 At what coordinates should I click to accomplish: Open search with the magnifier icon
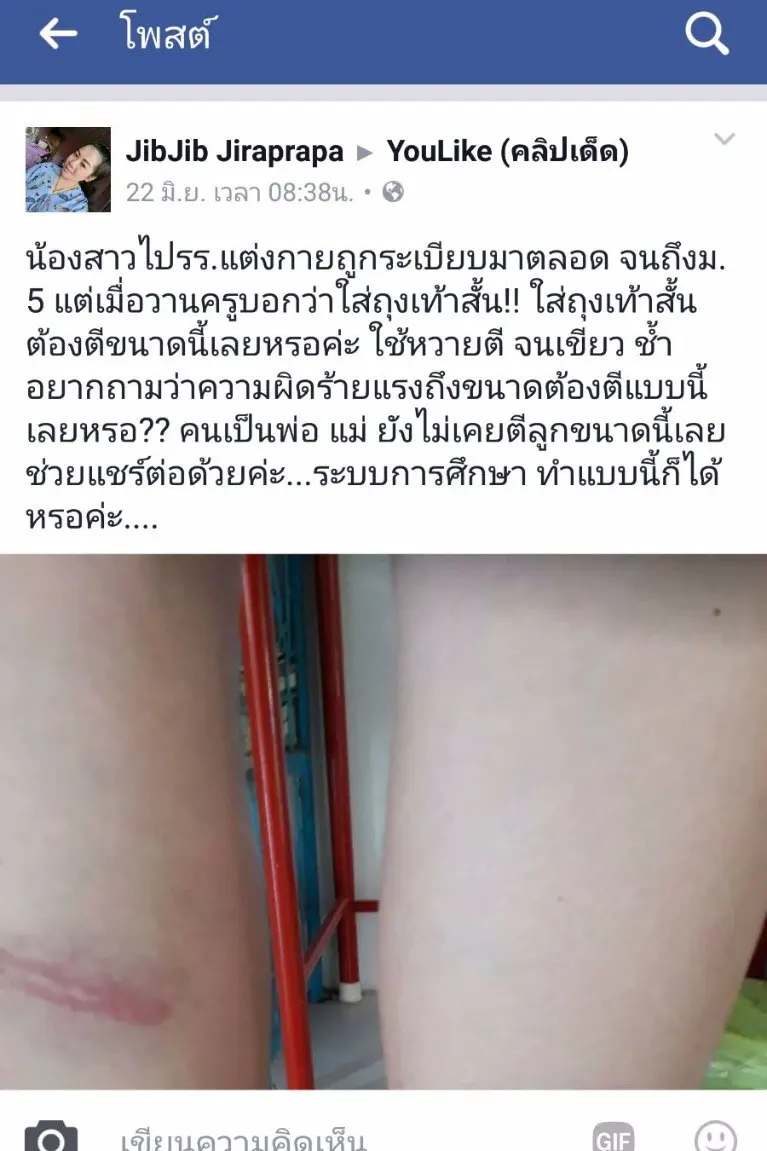coord(706,36)
